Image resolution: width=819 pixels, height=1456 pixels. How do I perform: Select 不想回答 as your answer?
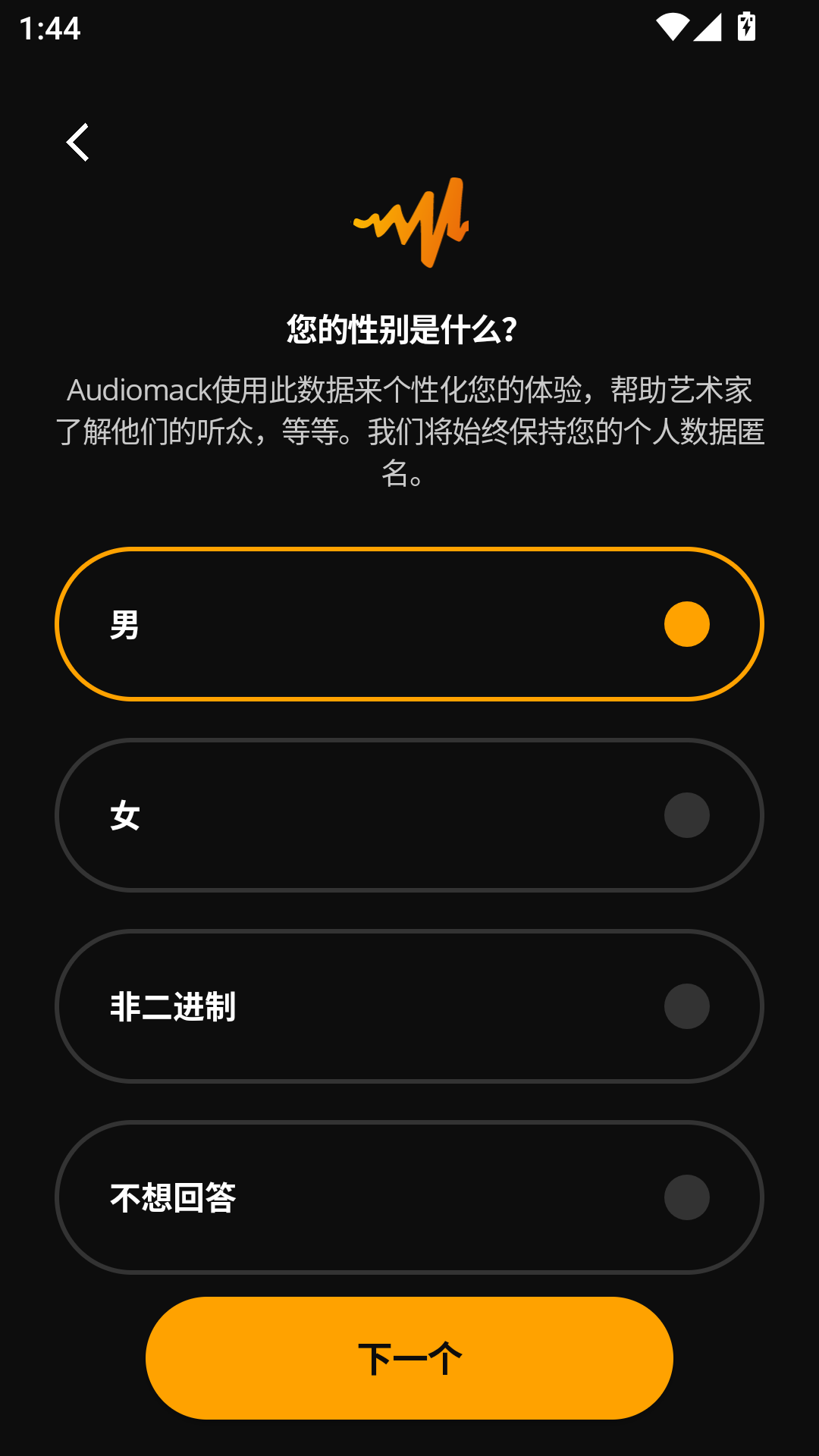(409, 1198)
